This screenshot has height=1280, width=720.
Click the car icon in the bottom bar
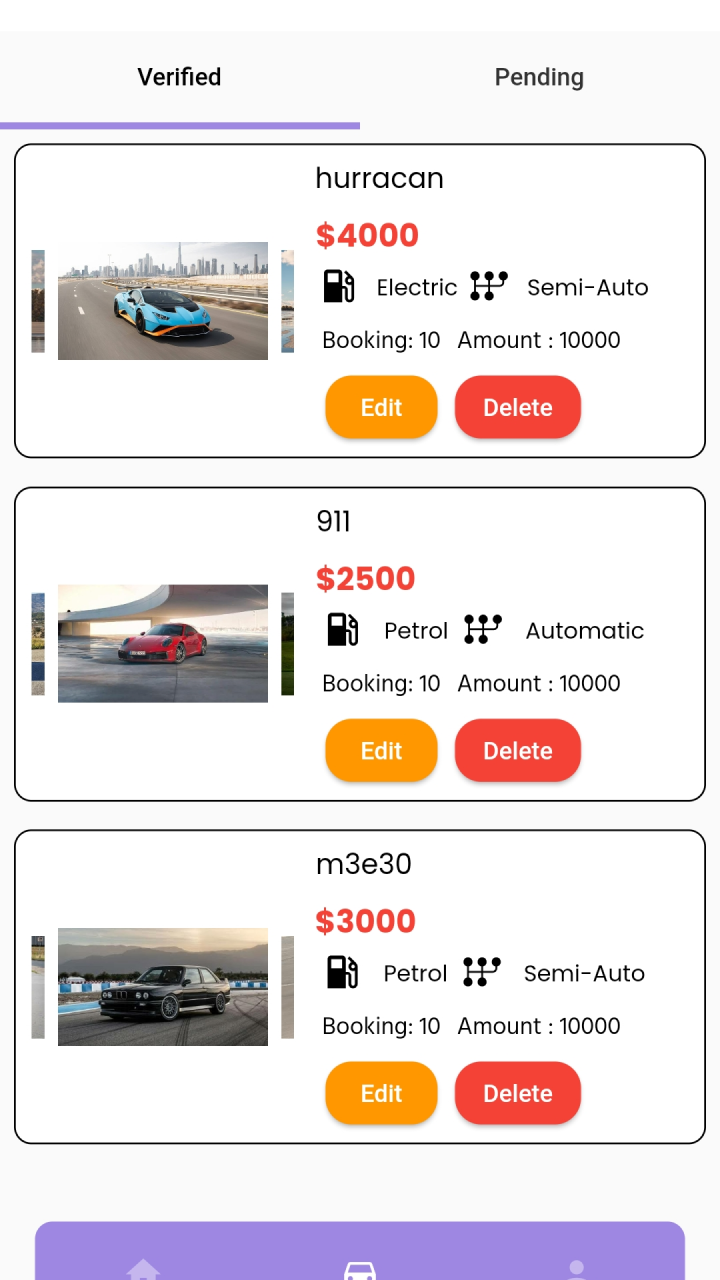[x=360, y=1270]
